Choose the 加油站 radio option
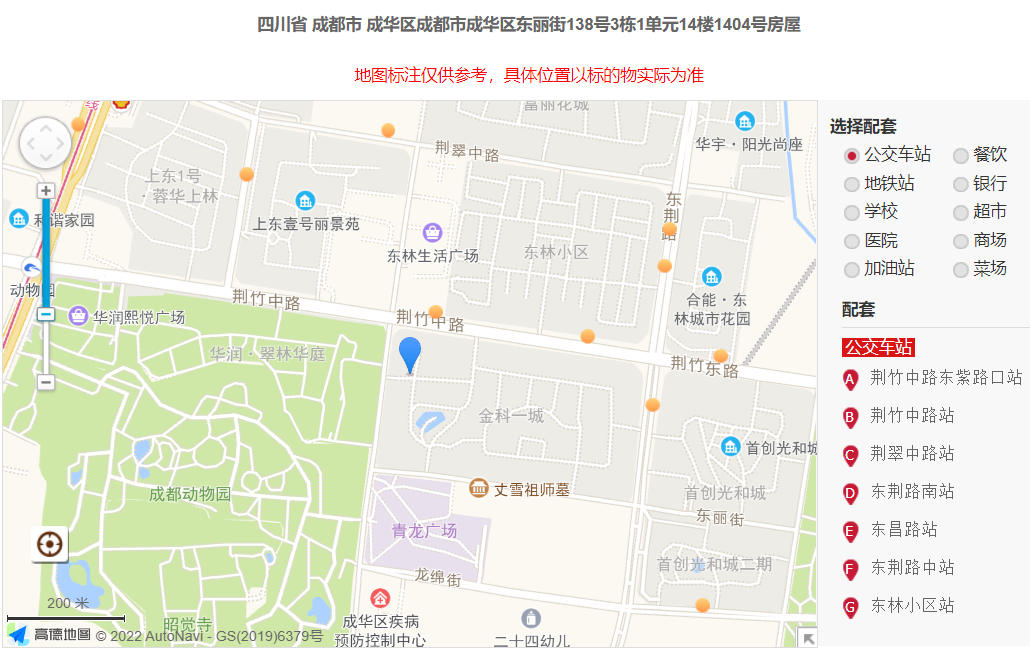 (852, 269)
